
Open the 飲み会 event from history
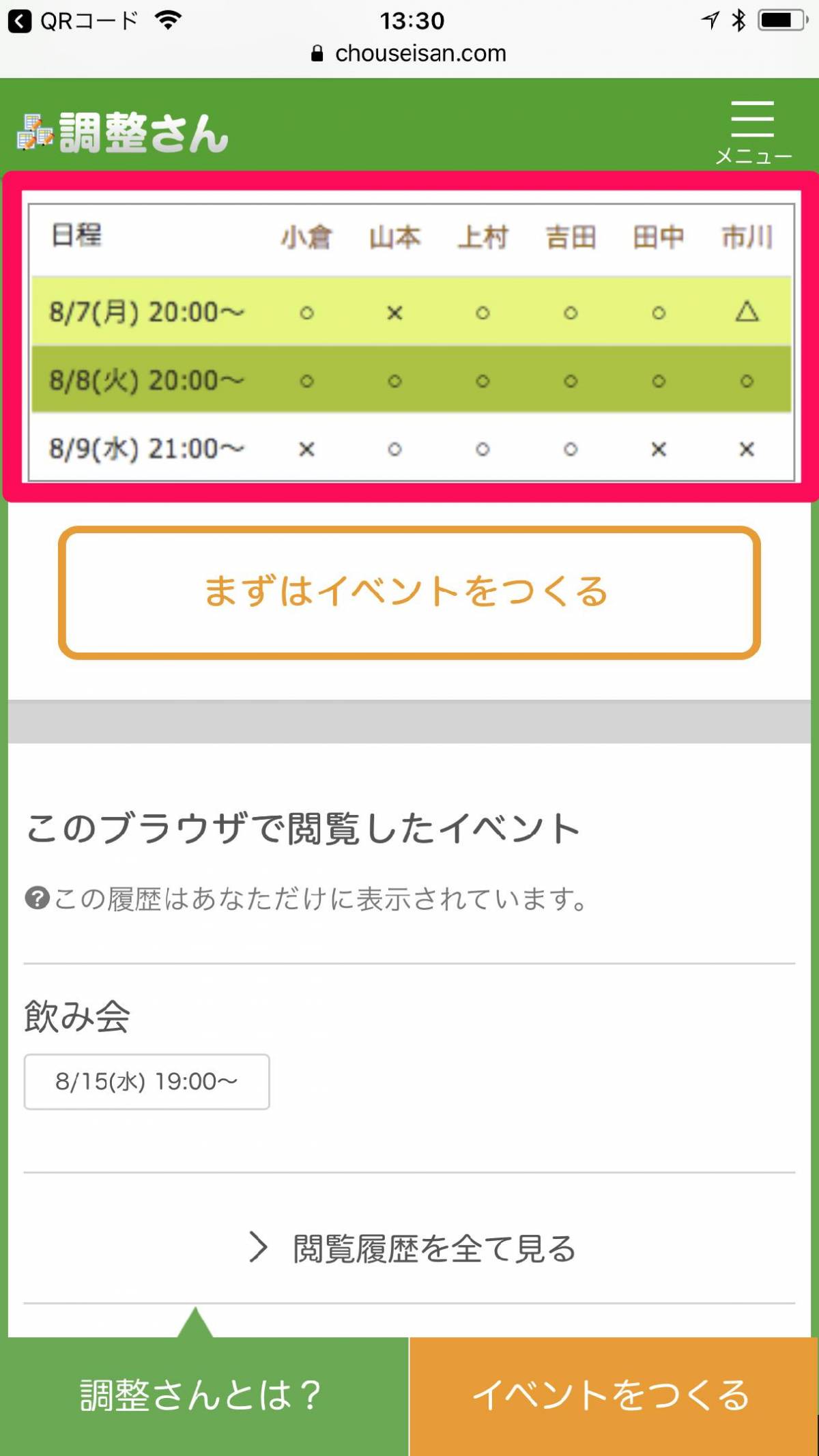coord(77,1016)
